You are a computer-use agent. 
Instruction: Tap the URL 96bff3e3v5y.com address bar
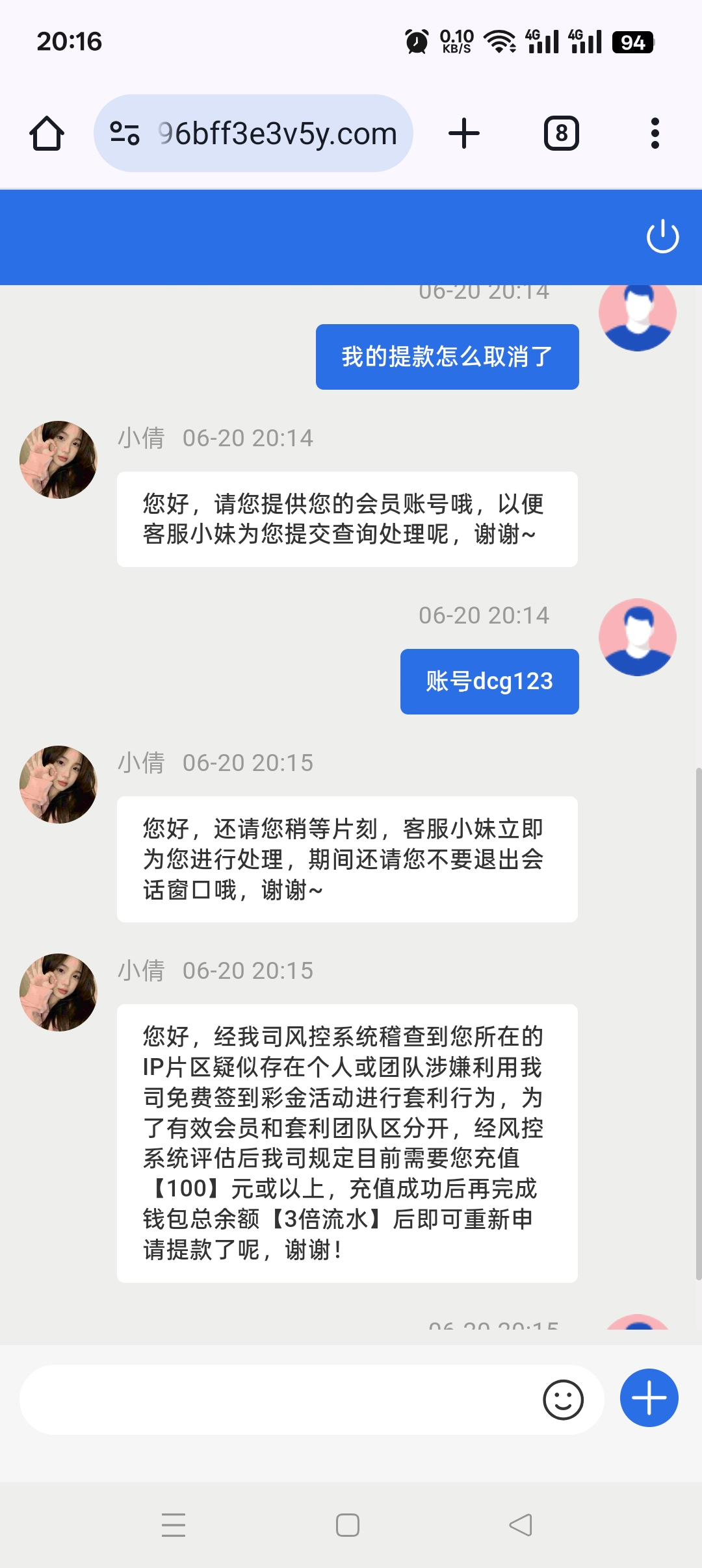pos(276,133)
